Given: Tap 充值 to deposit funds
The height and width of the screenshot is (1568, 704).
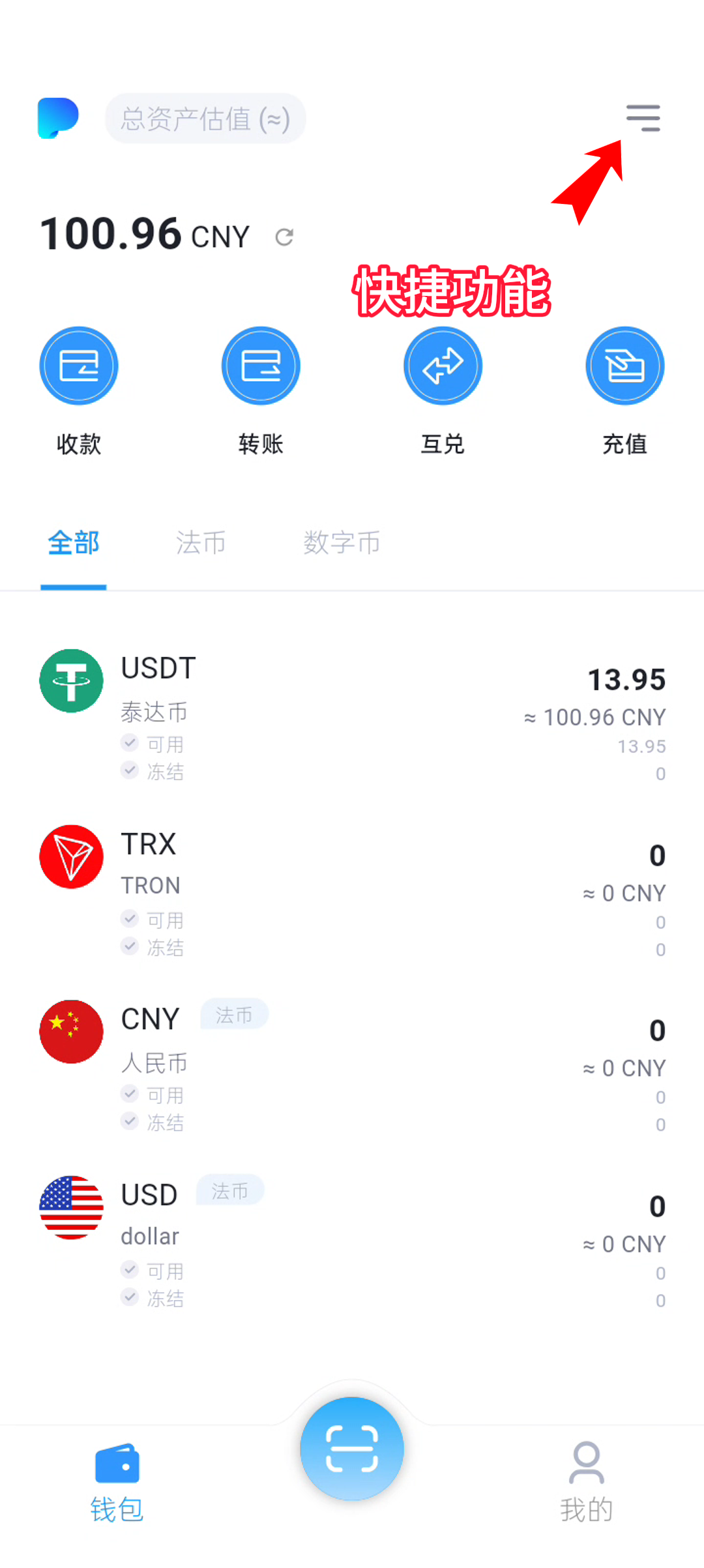Looking at the screenshot, I should (x=624, y=366).
